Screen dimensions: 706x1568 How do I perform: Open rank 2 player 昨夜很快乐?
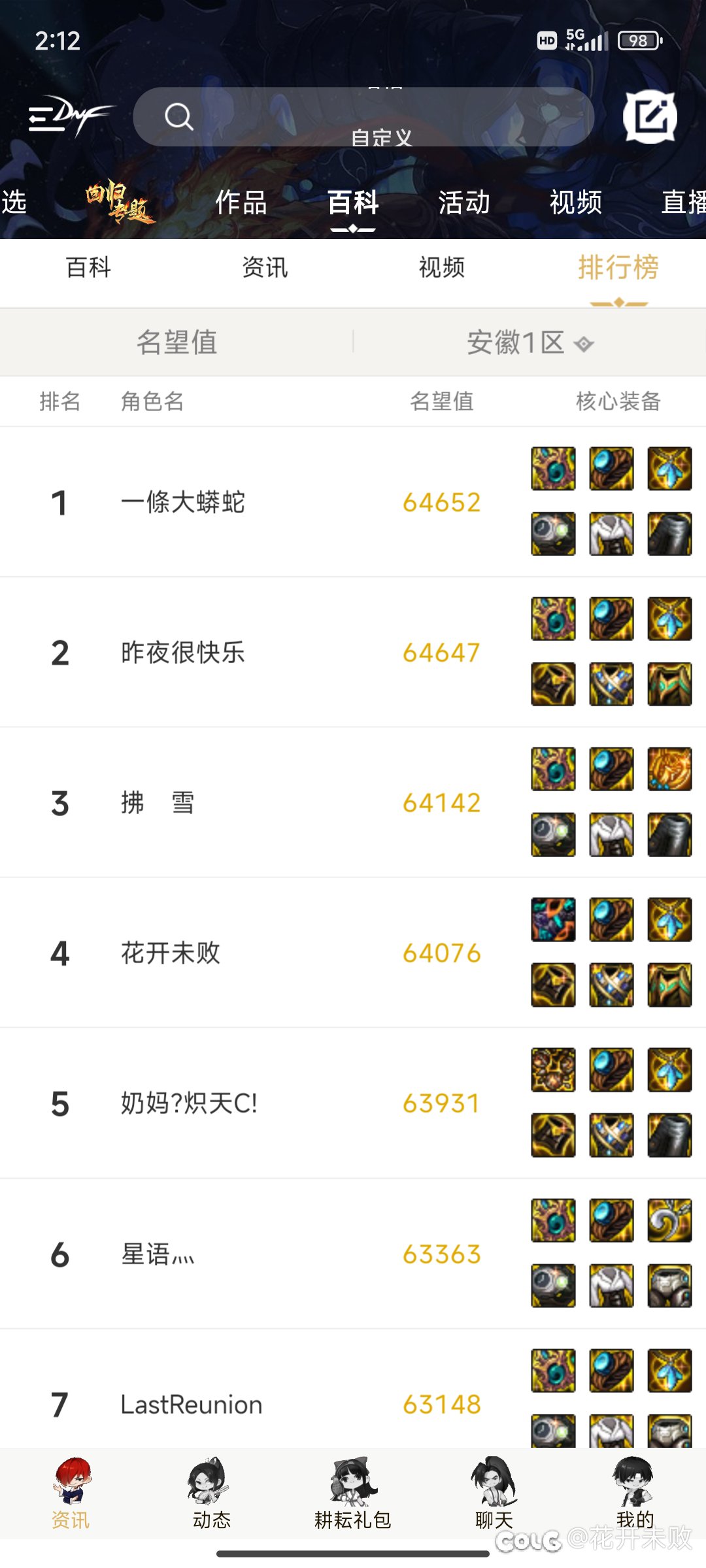353,652
